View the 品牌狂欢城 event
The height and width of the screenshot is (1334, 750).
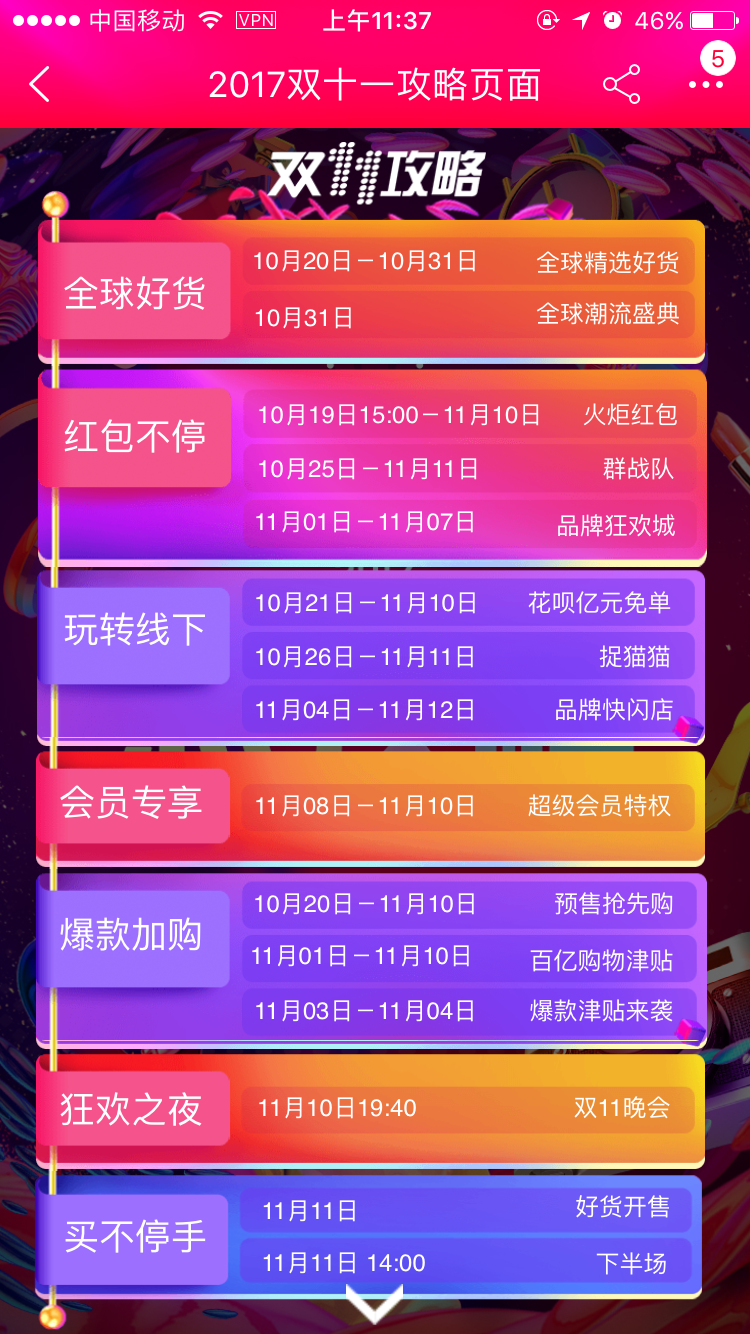tap(468, 522)
